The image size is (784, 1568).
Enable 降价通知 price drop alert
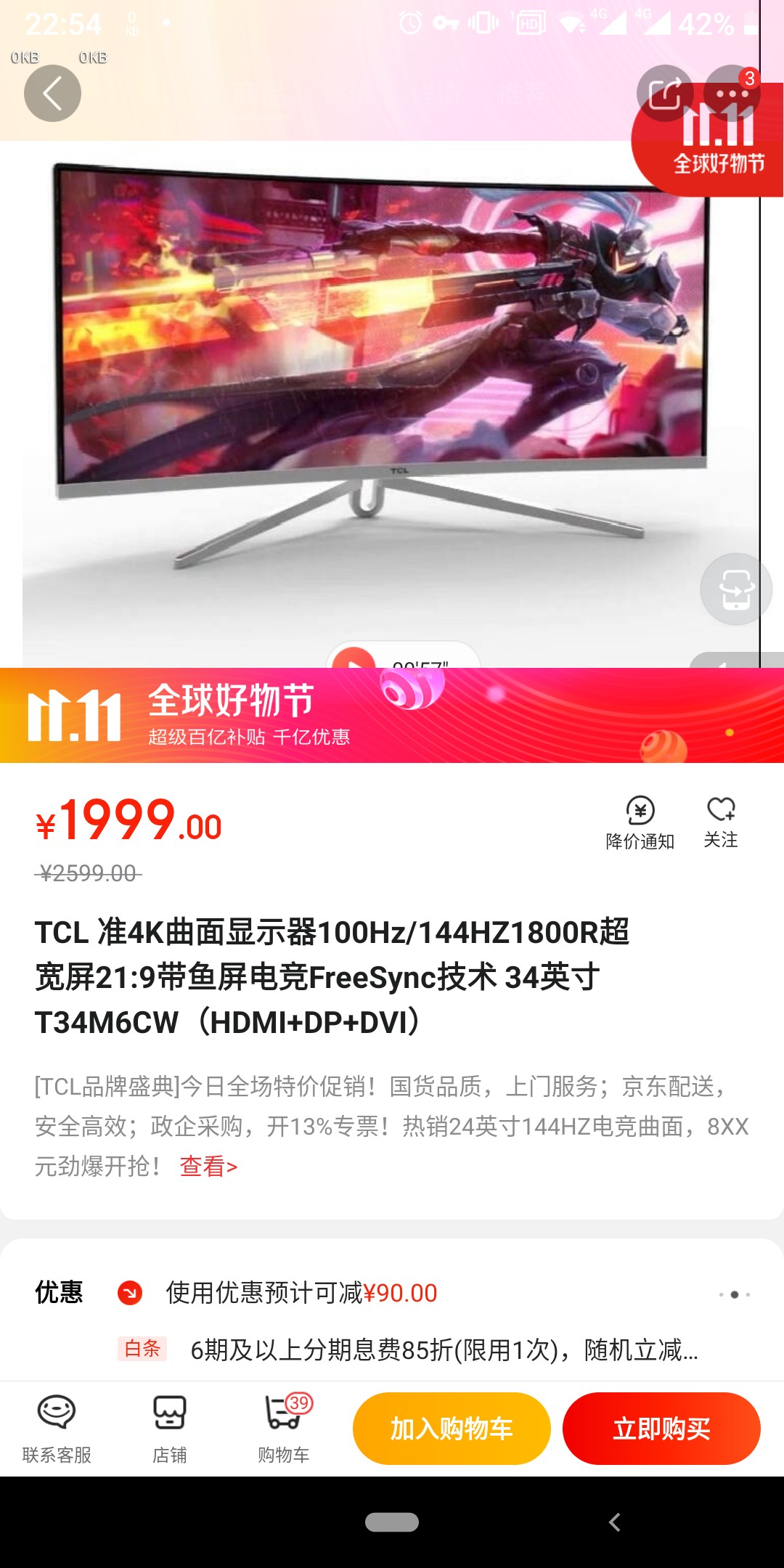pyautogui.click(x=640, y=822)
